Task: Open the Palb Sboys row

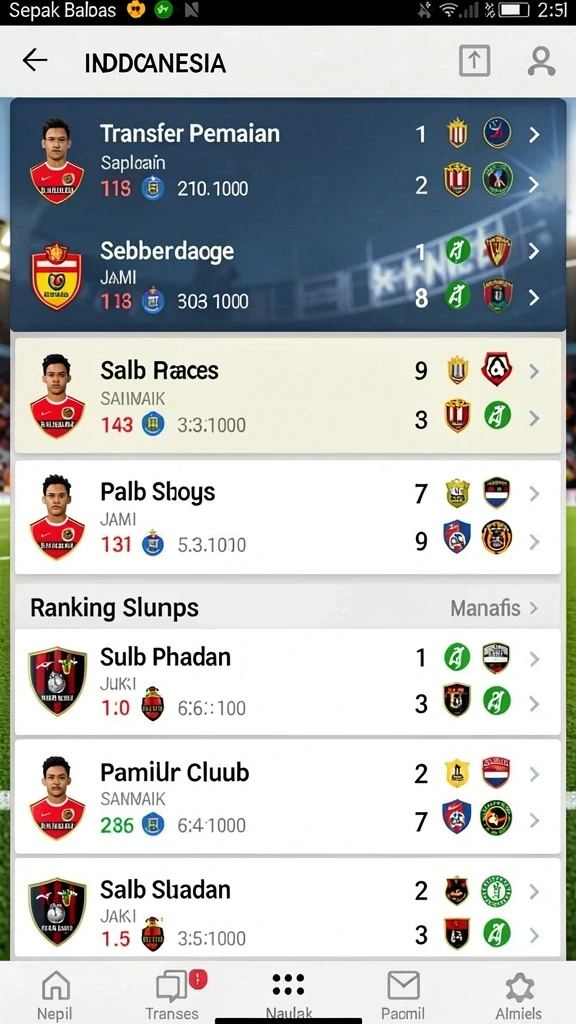Action: [288, 517]
